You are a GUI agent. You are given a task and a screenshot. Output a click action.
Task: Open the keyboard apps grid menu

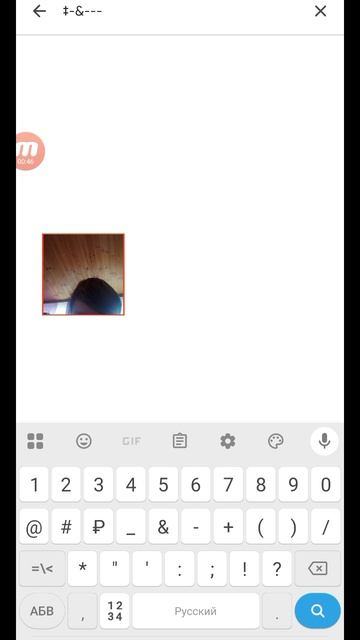click(x=35, y=441)
